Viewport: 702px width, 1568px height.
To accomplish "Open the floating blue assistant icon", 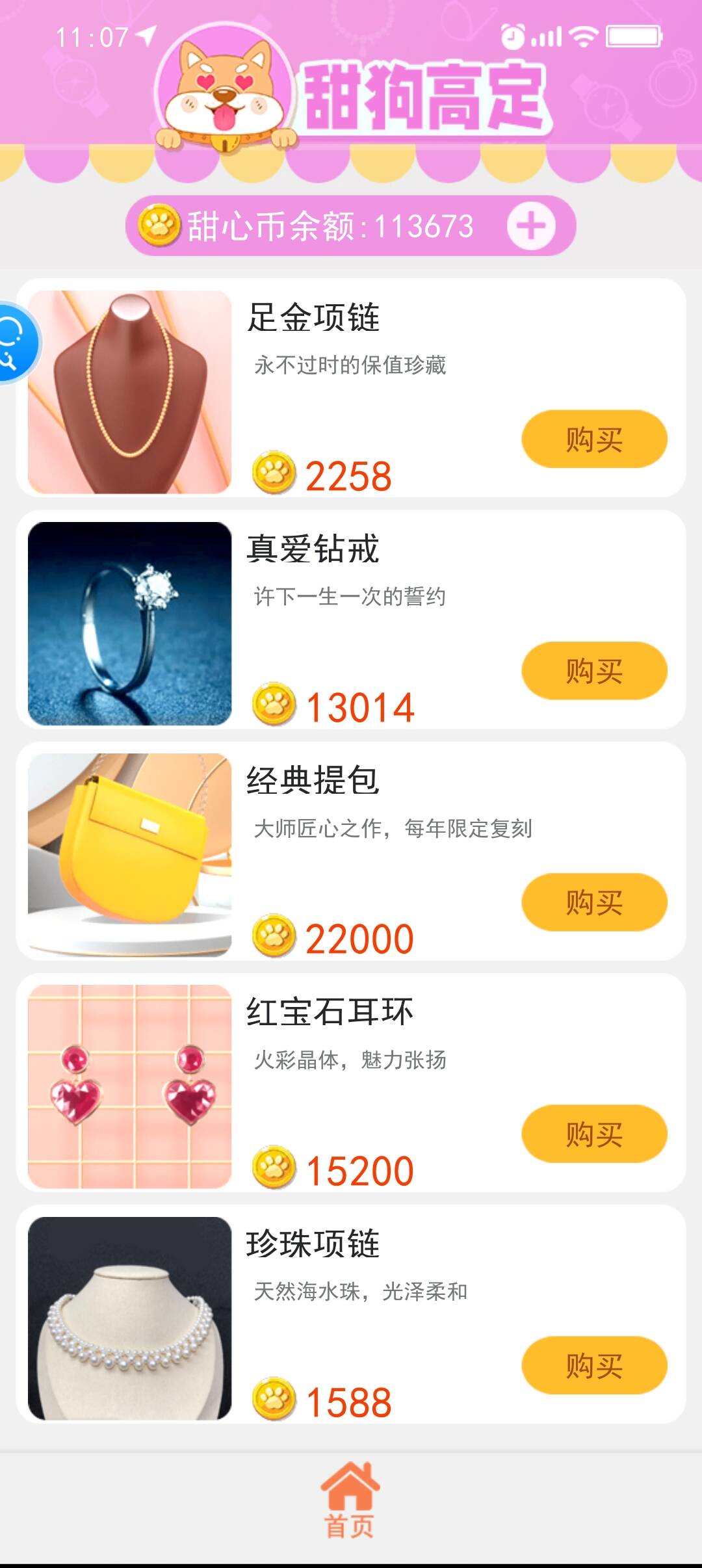I will coord(16,343).
